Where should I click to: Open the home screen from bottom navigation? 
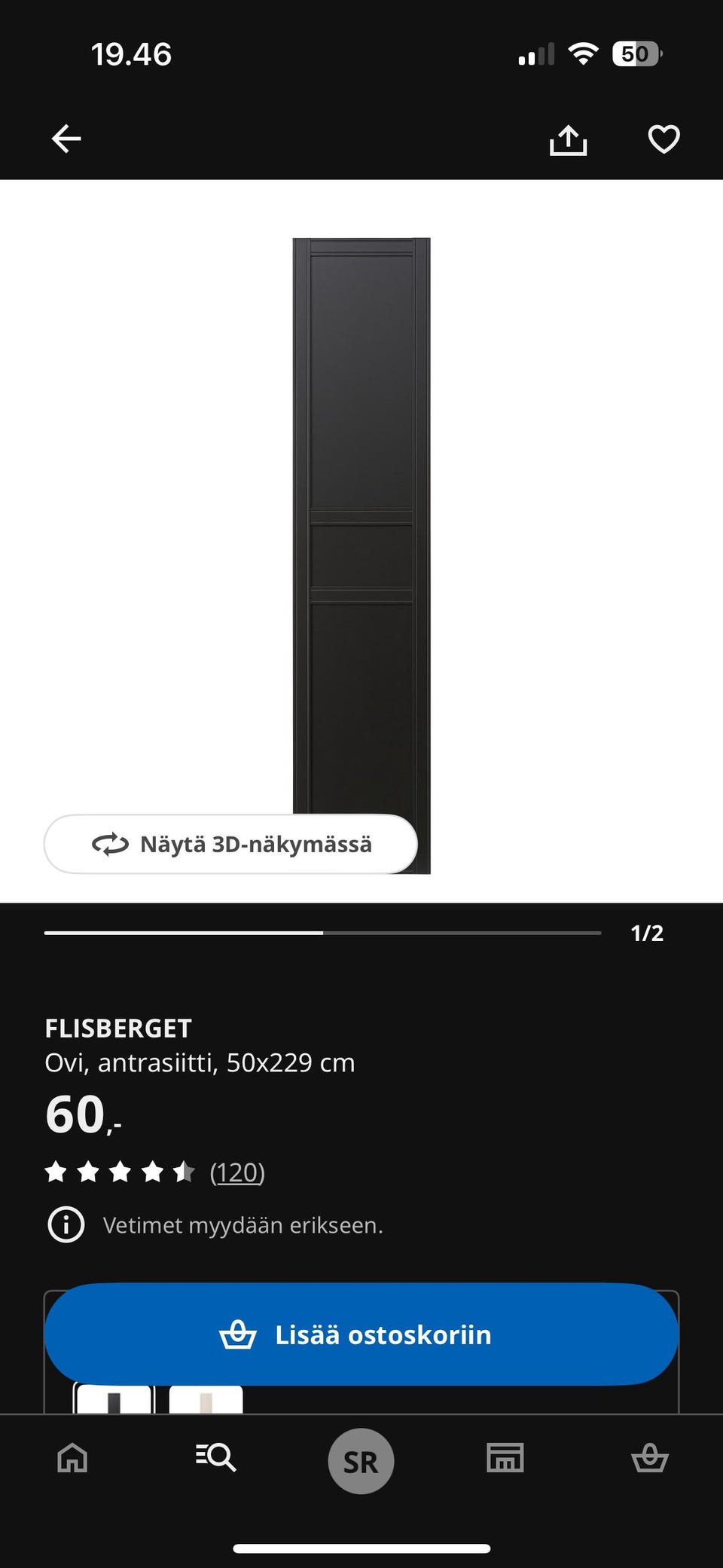point(72,1459)
